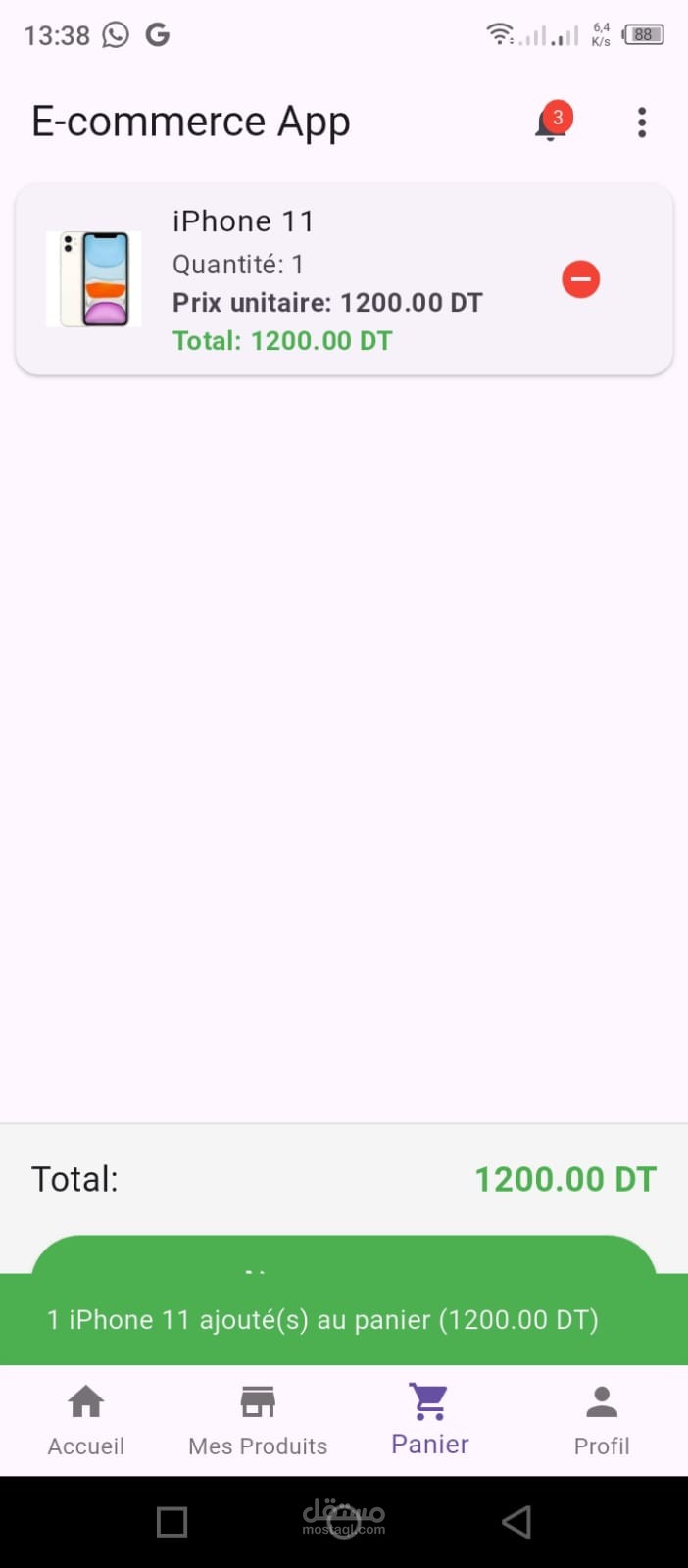
Task: Open the notifications bell
Action: click(x=551, y=123)
